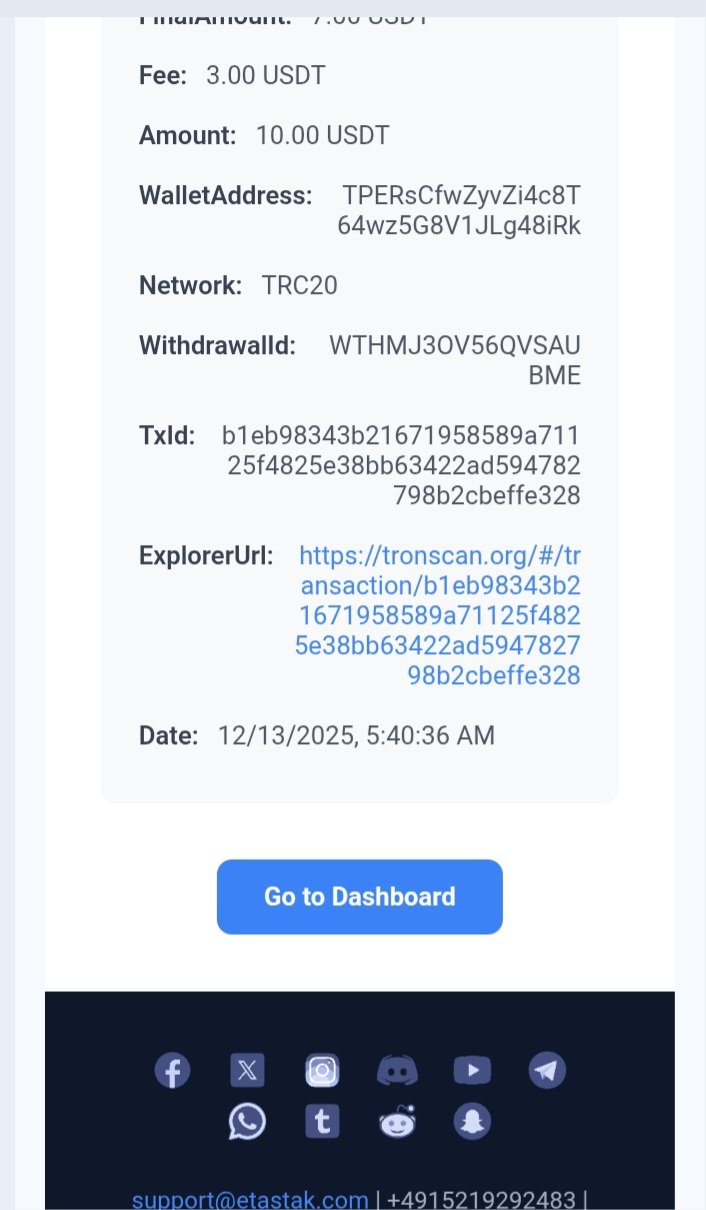Image resolution: width=706 pixels, height=1210 pixels.
Task: Contact via the WhatsApp icon
Action: click(247, 1122)
